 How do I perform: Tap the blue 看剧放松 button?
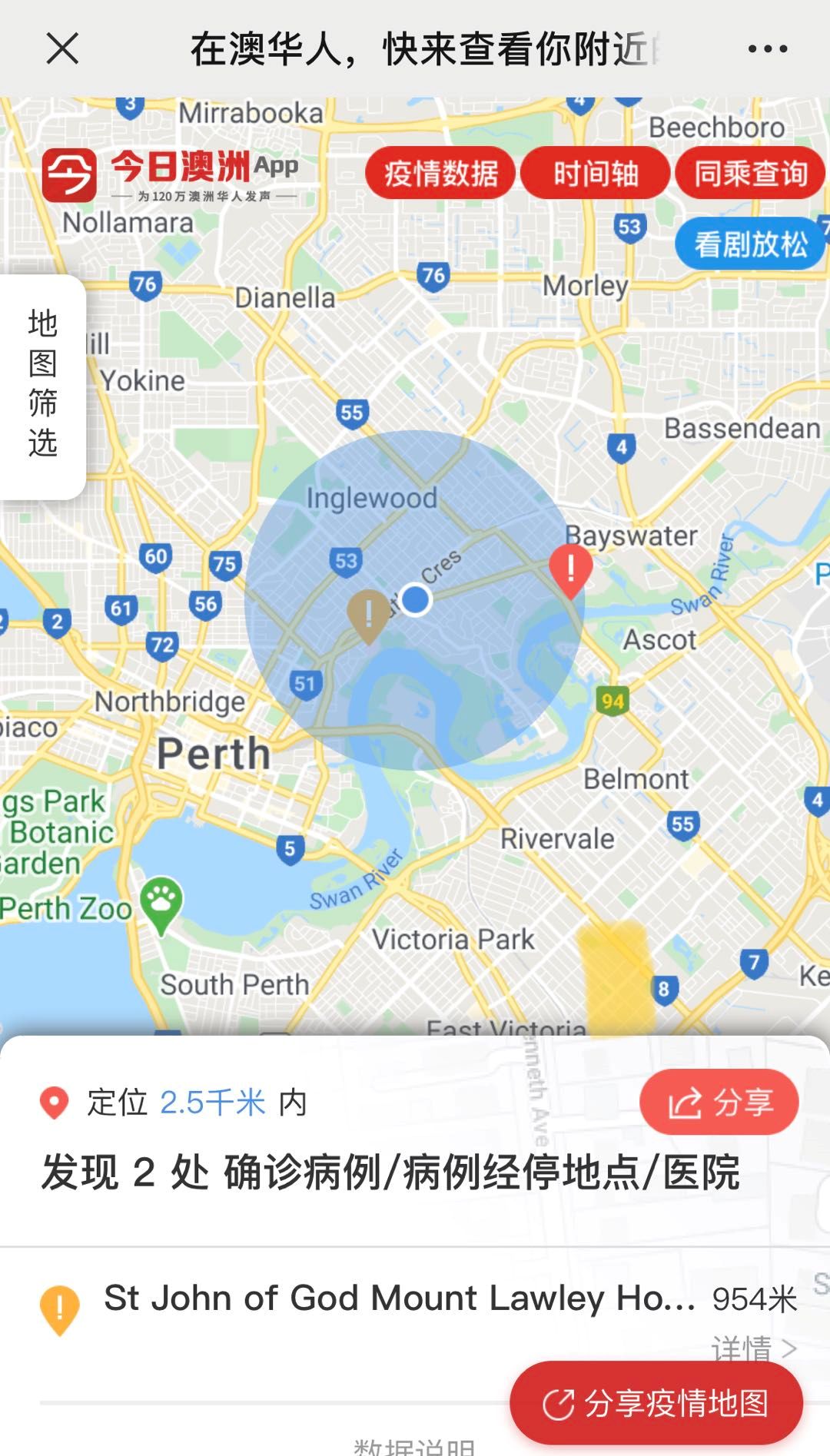coord(750,244)
